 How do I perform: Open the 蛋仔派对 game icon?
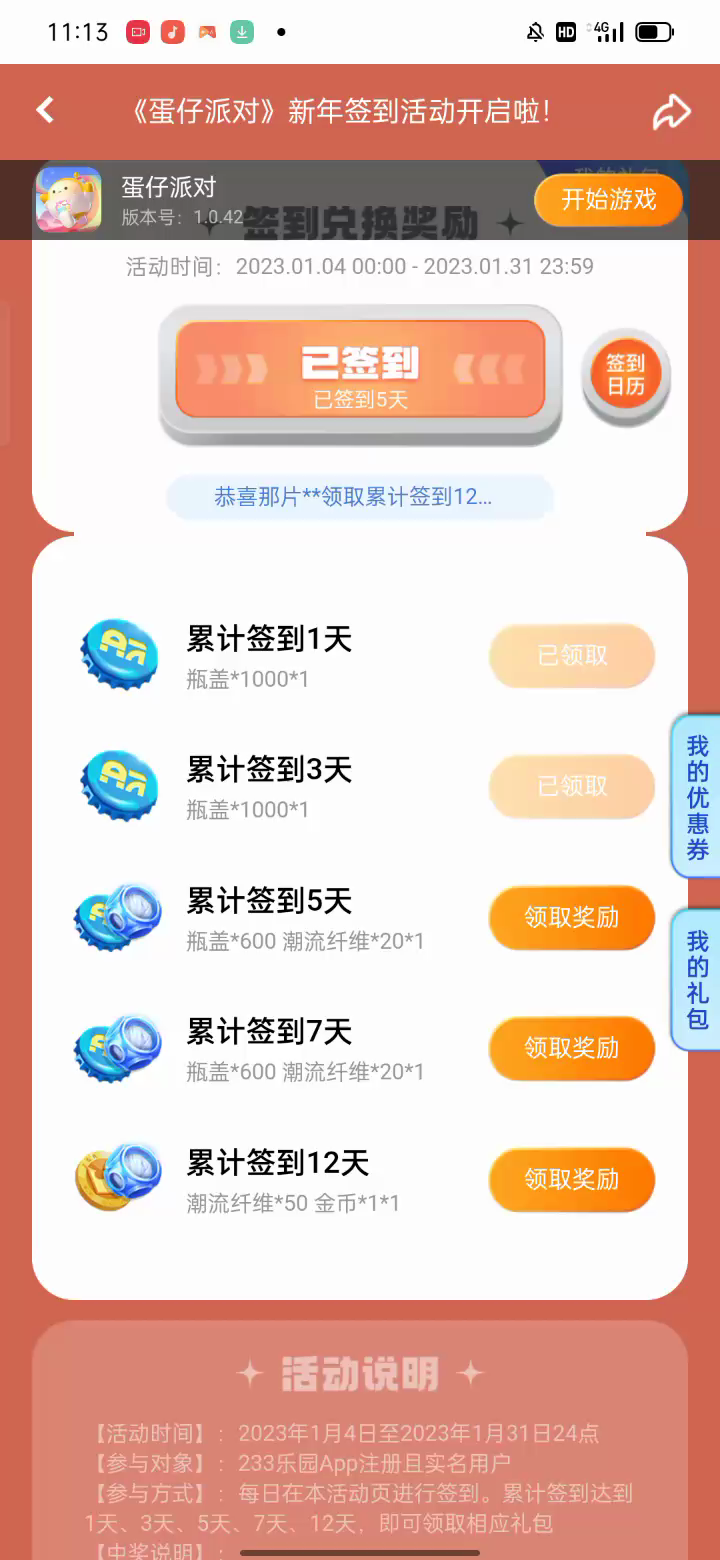pyautogui.click(x=69, y=200)
